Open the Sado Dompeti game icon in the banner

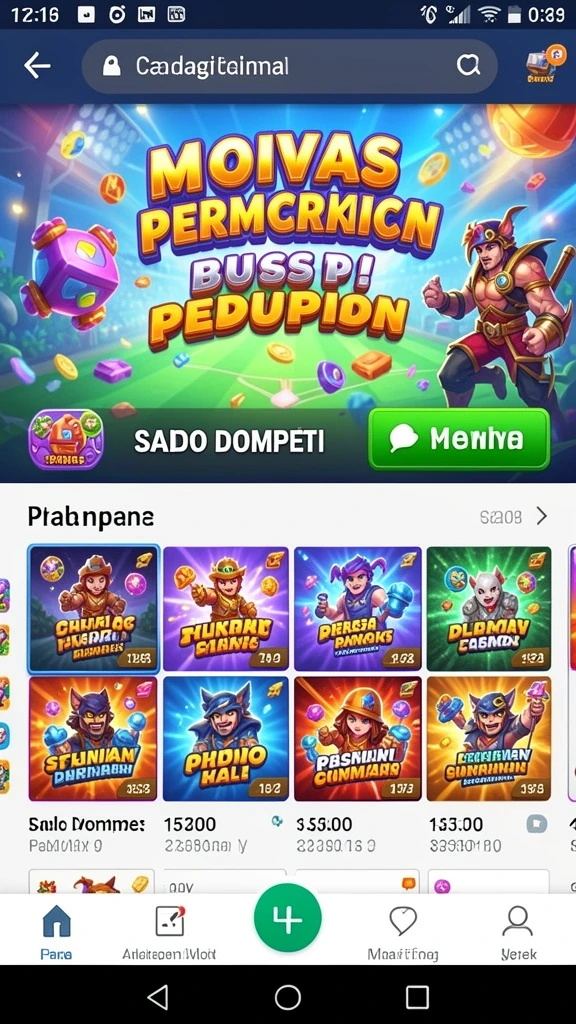(66, 440)
